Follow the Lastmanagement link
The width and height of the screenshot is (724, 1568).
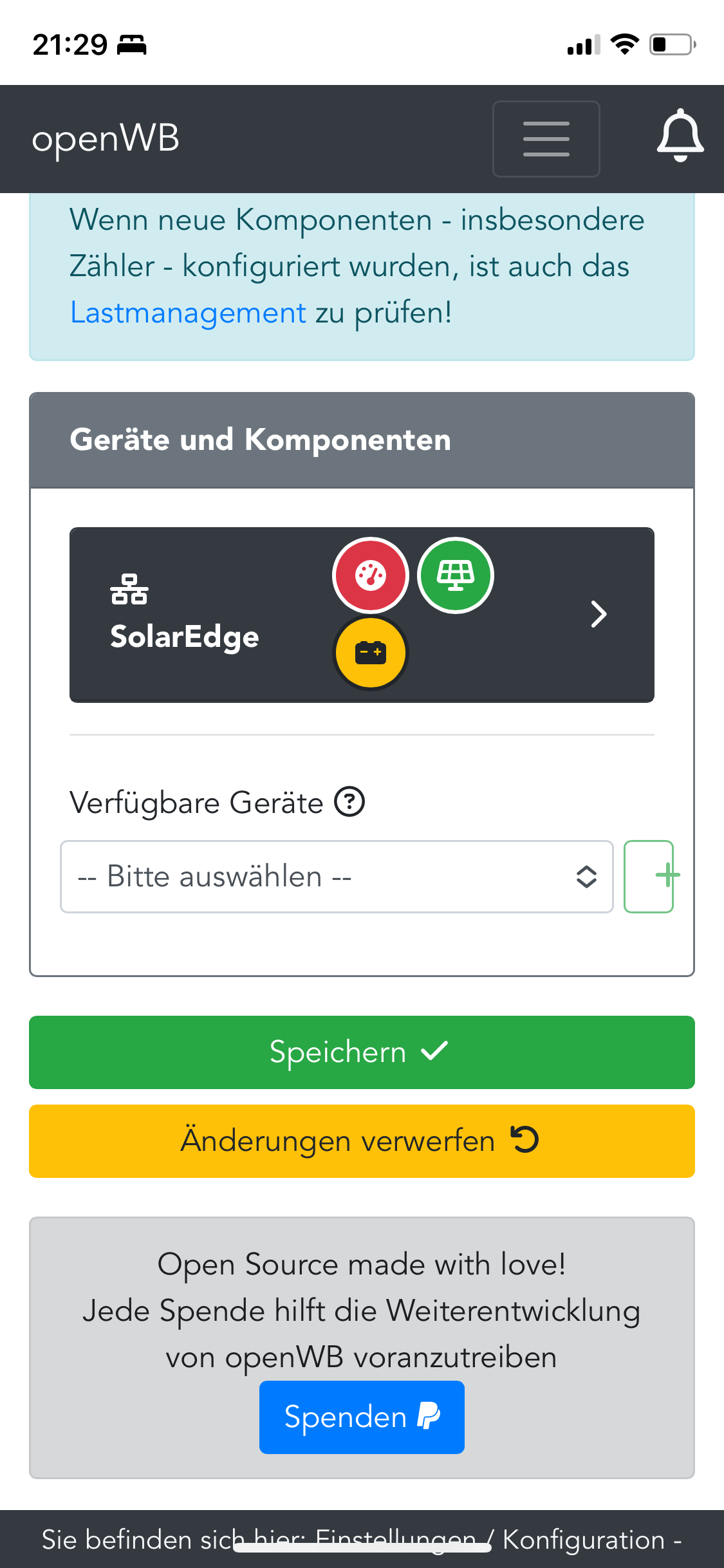pyautogui.click(x=188, y=313)
